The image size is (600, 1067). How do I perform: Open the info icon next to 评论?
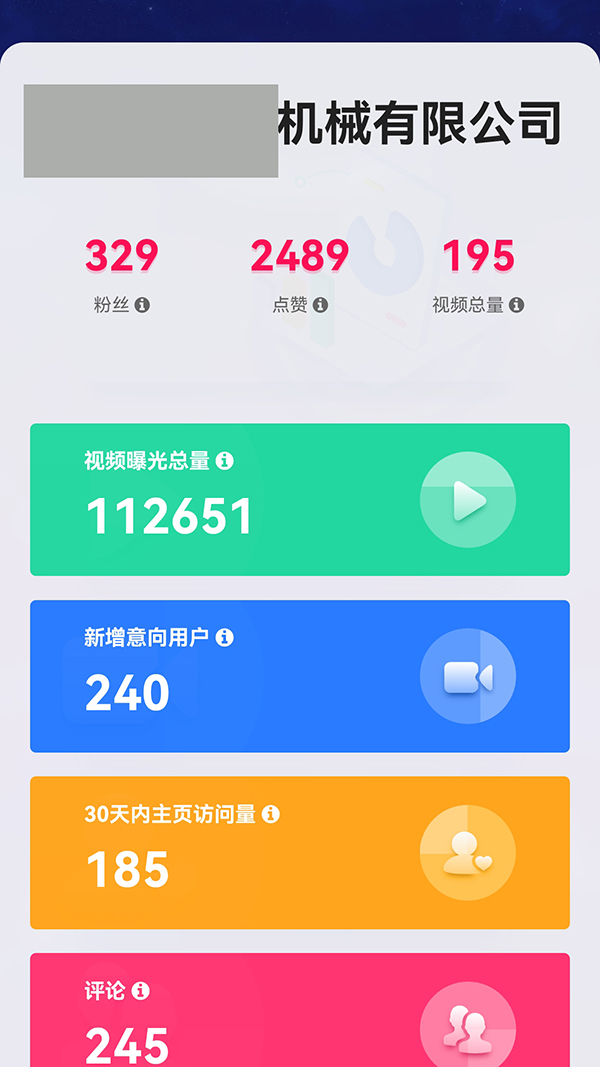(x=141, y=991)
